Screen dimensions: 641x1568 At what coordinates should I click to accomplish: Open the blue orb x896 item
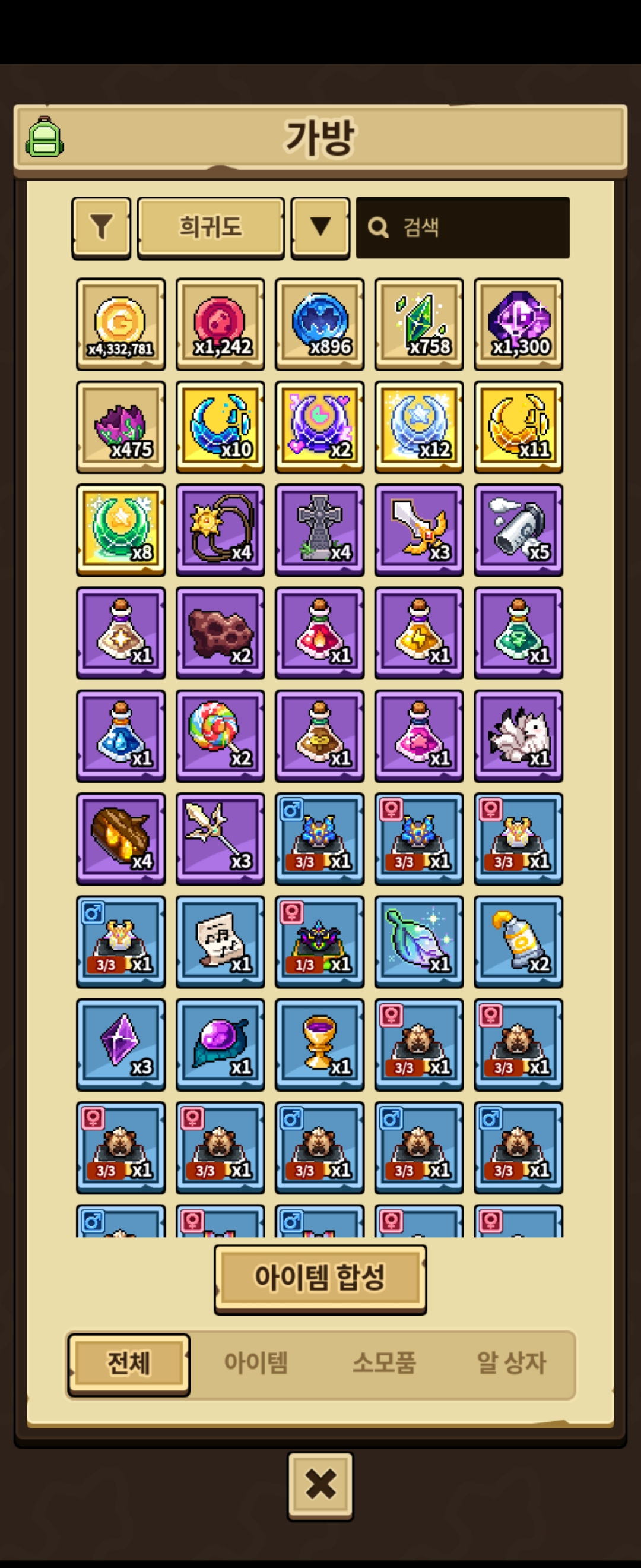(319, 324)
